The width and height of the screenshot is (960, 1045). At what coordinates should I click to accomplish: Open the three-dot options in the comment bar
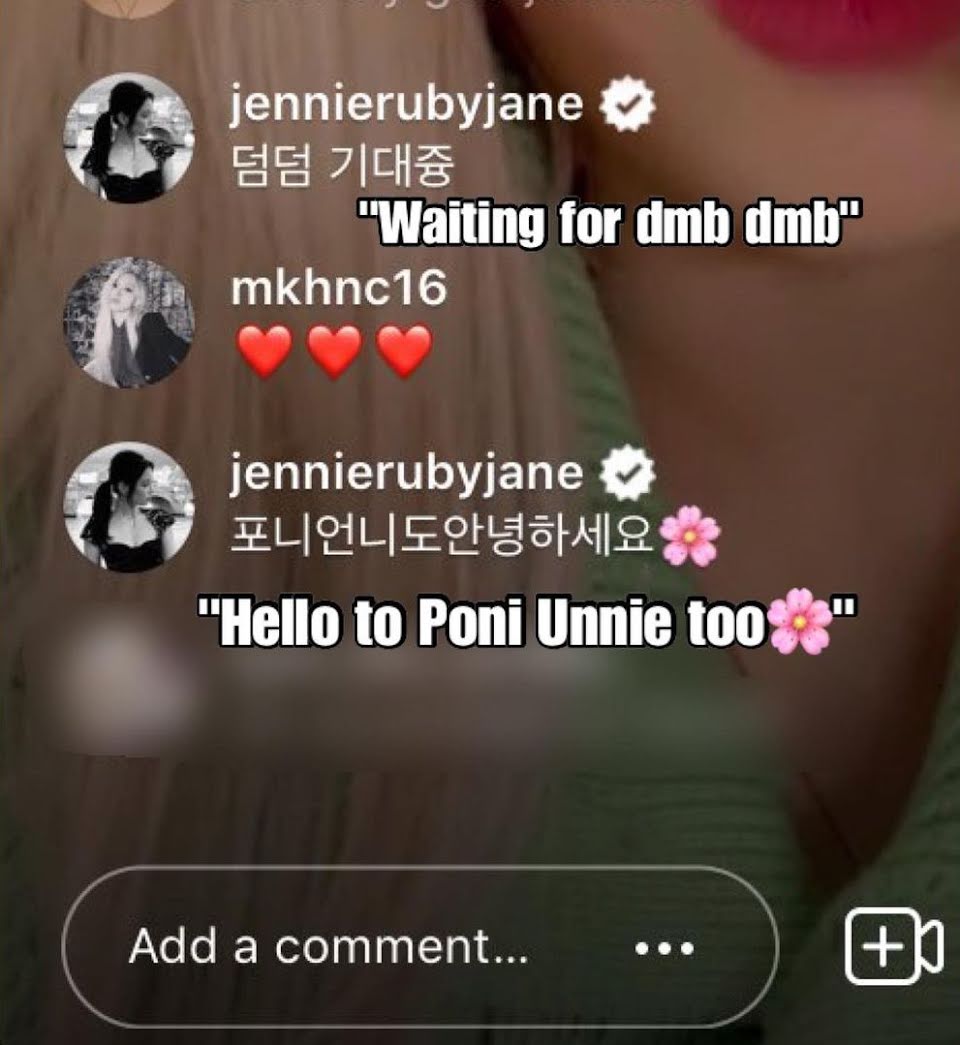(665, 947)
